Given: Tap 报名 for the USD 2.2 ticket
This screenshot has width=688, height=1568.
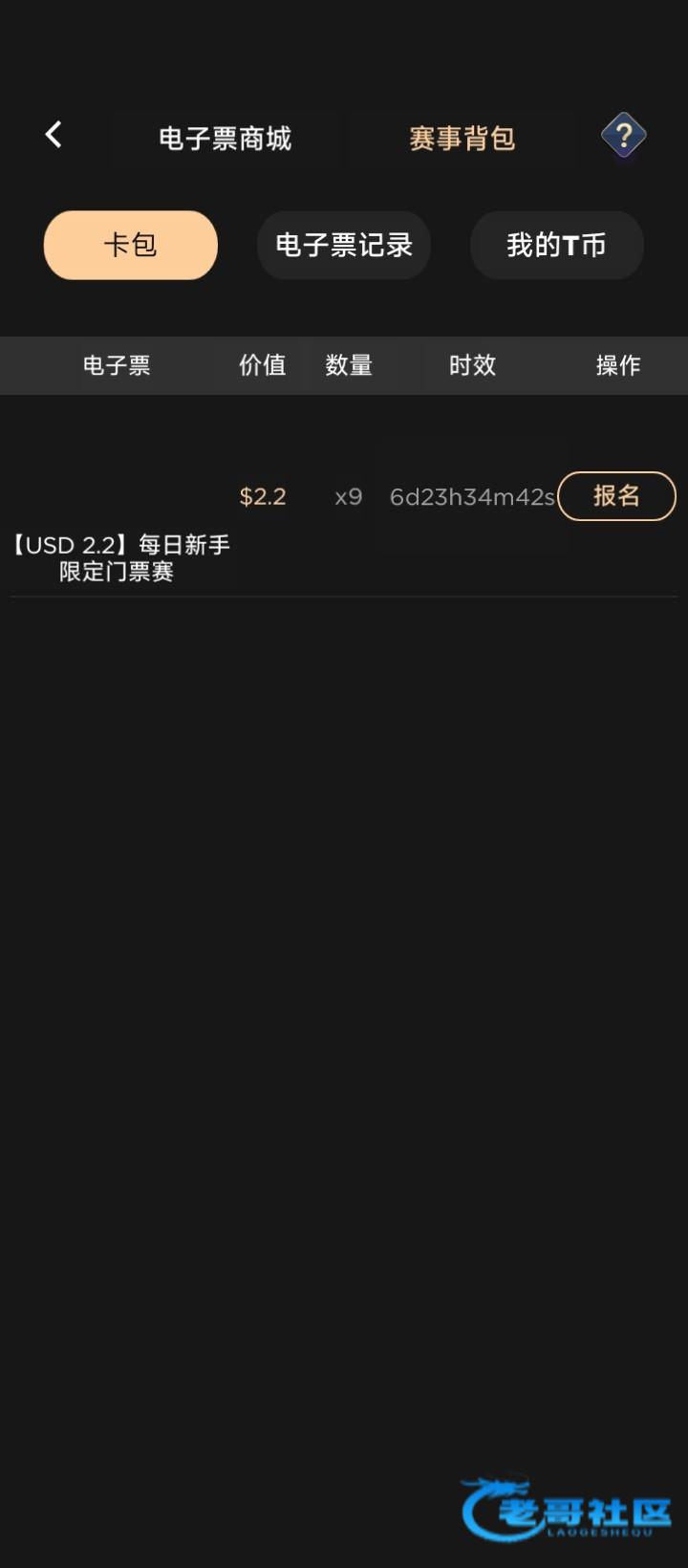Looking at the screenshot, I should [x=616, y=495].
